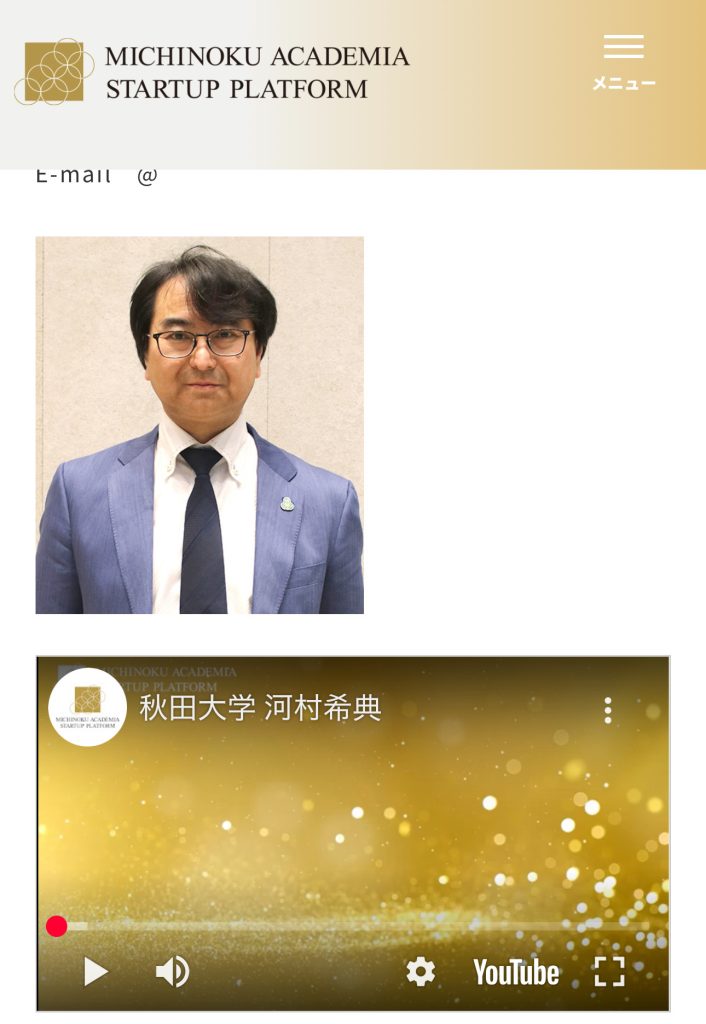706x1024 pixels.
Task: Open the メニュー hamburger menu
Action: [x=623, y=61]
